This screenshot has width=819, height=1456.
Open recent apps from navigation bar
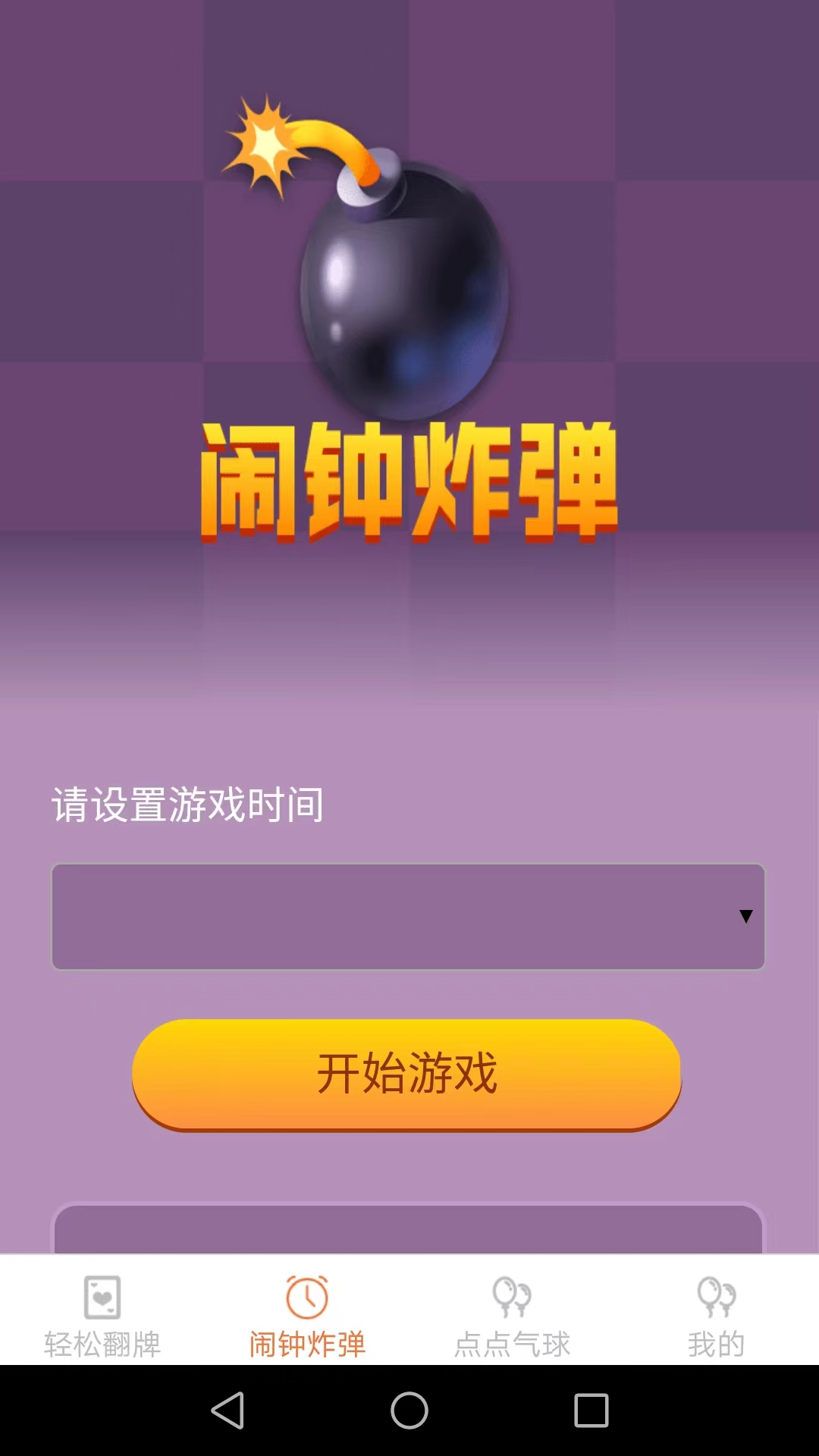coord(591,1410)
